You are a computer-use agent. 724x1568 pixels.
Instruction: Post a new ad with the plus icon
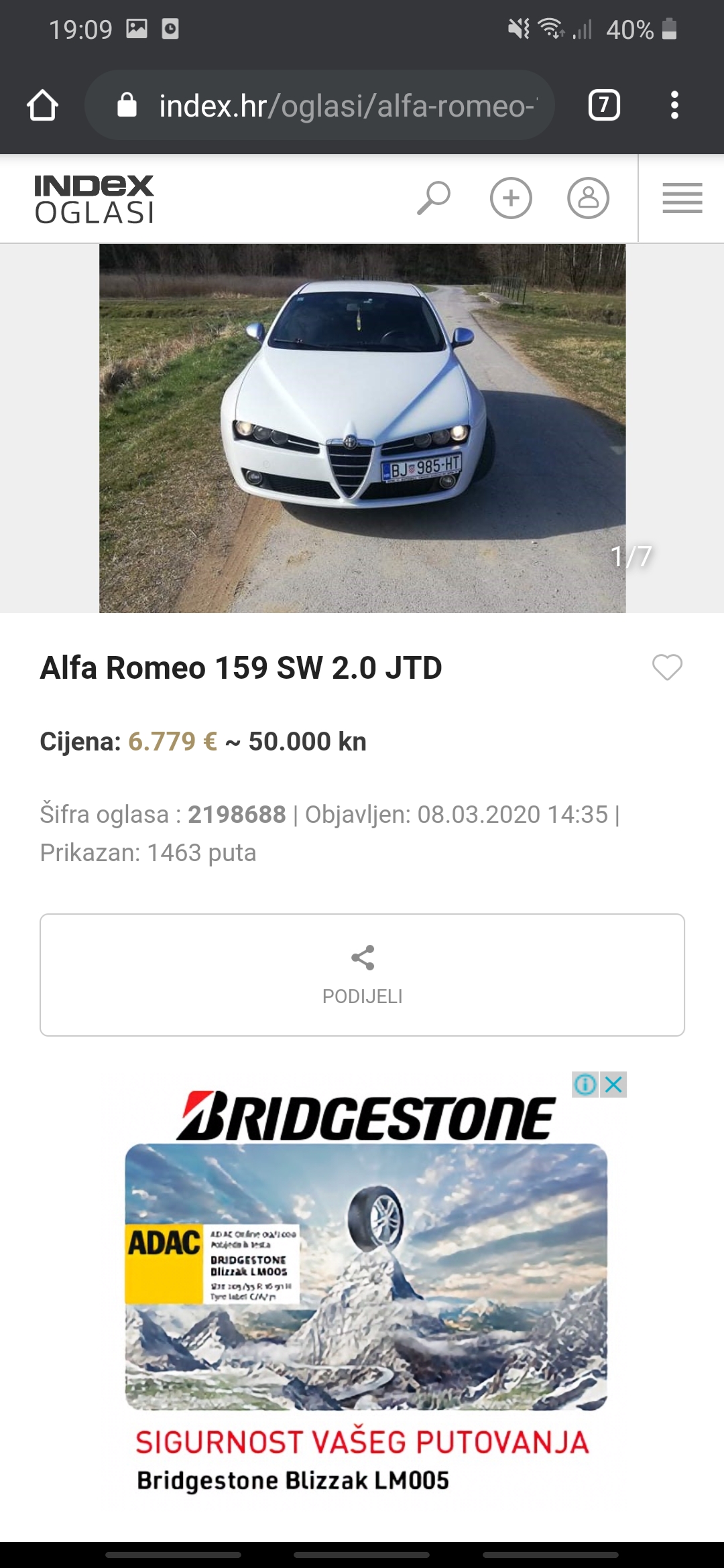tap(511, 198)
